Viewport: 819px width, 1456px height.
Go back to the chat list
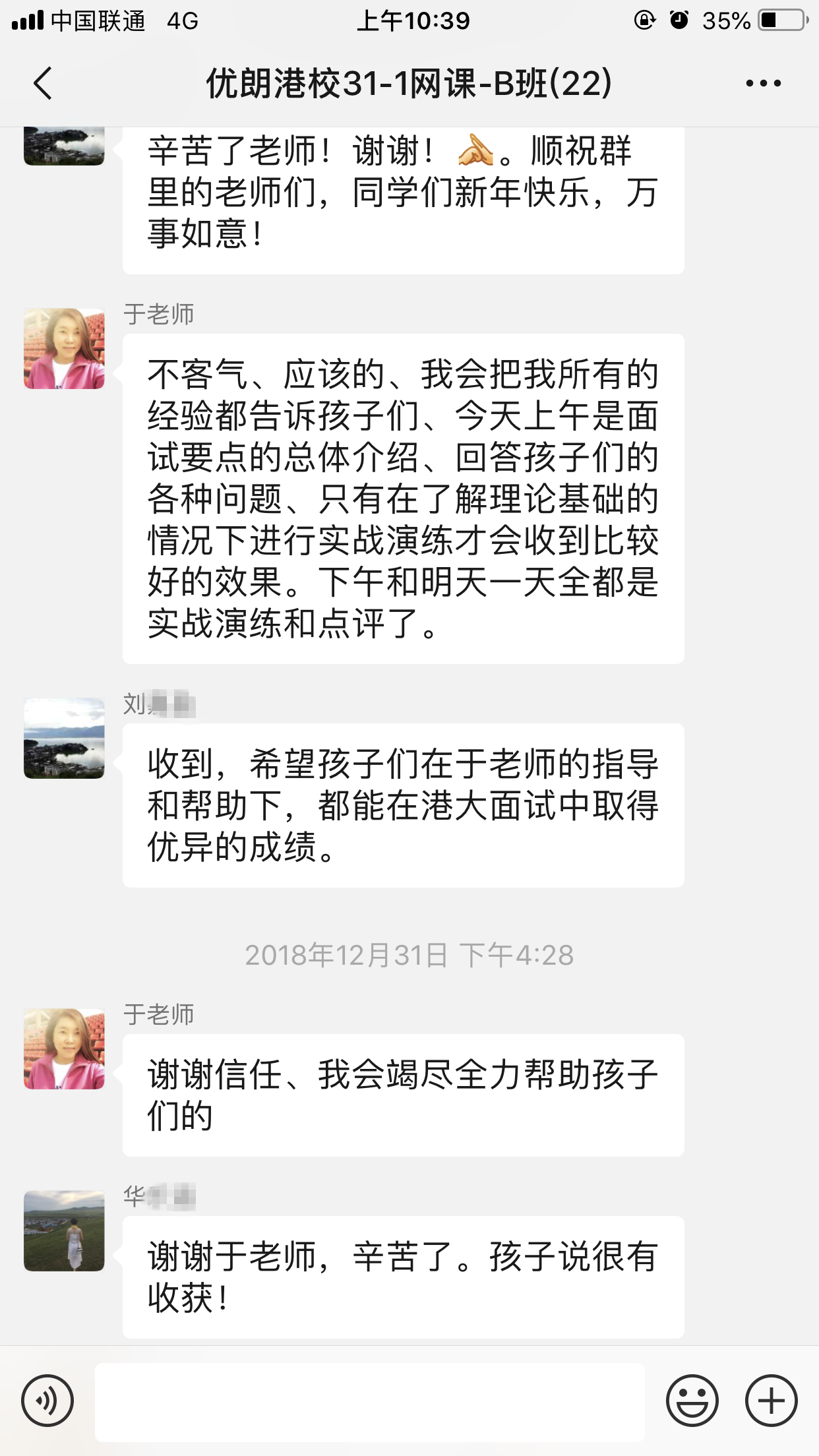point(43,84)
